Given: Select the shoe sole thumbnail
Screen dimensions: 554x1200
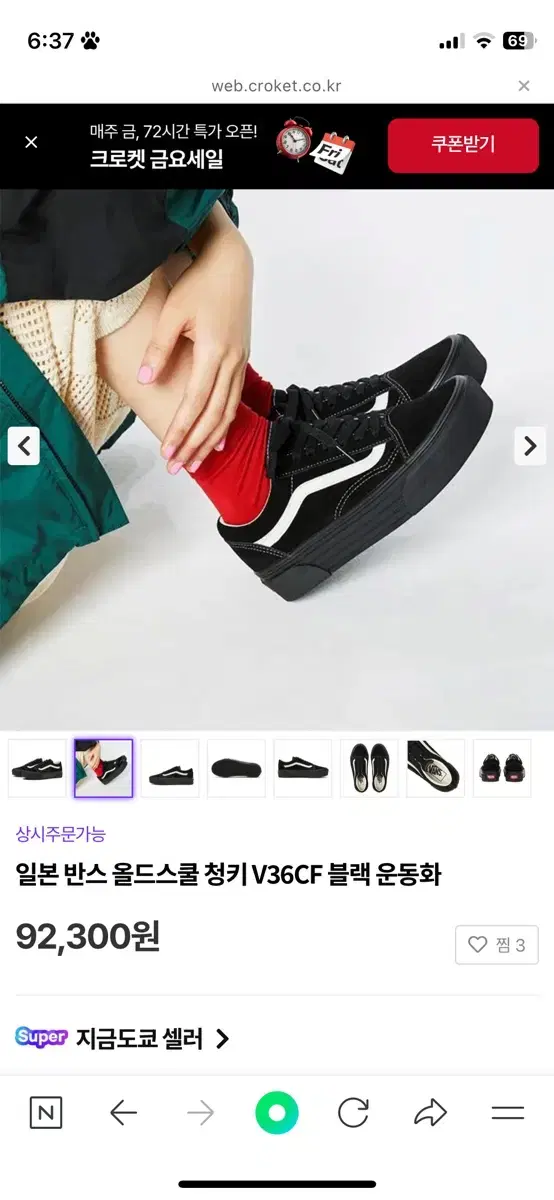Looking at the screenshot, I should (x=236, y=768).
